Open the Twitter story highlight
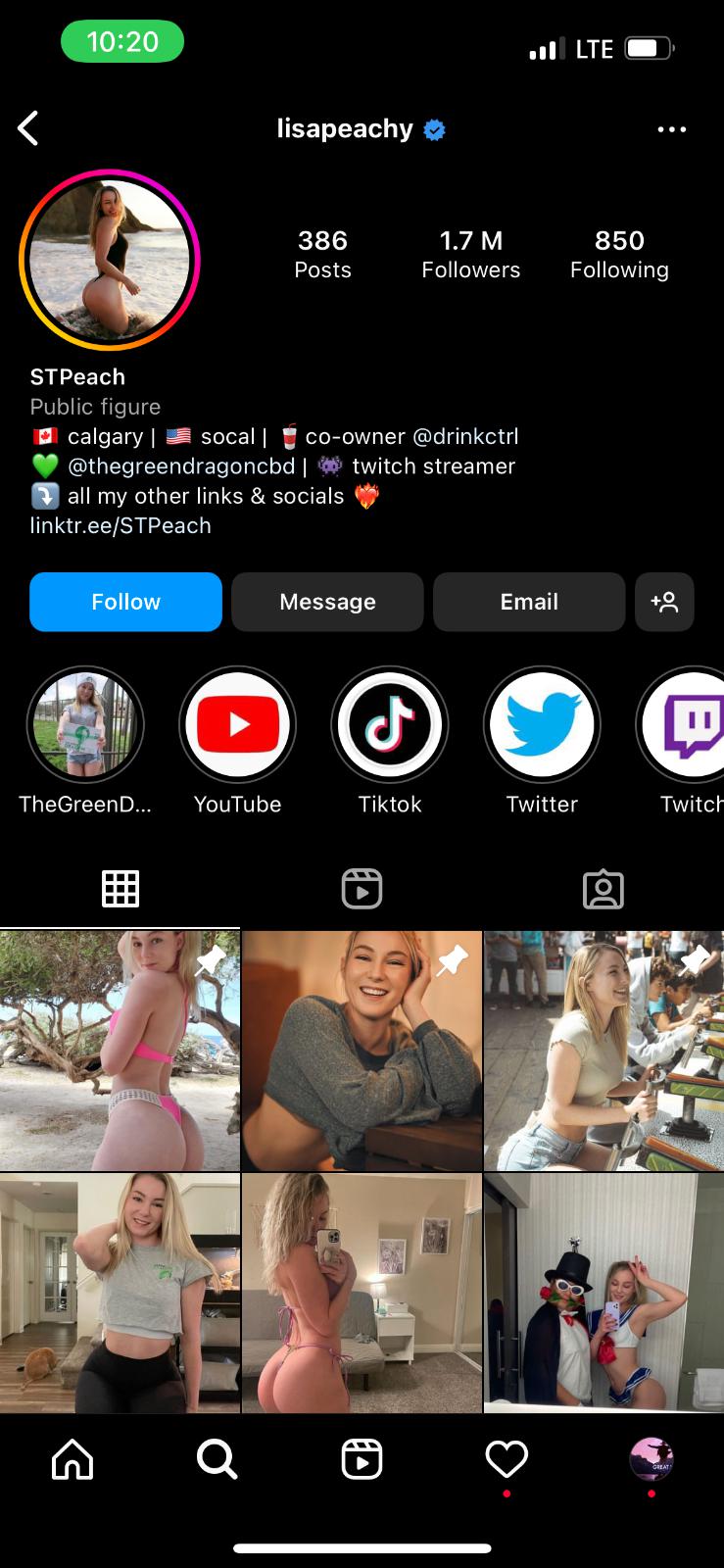The image size is (724, 1568). tap(542, 725)
